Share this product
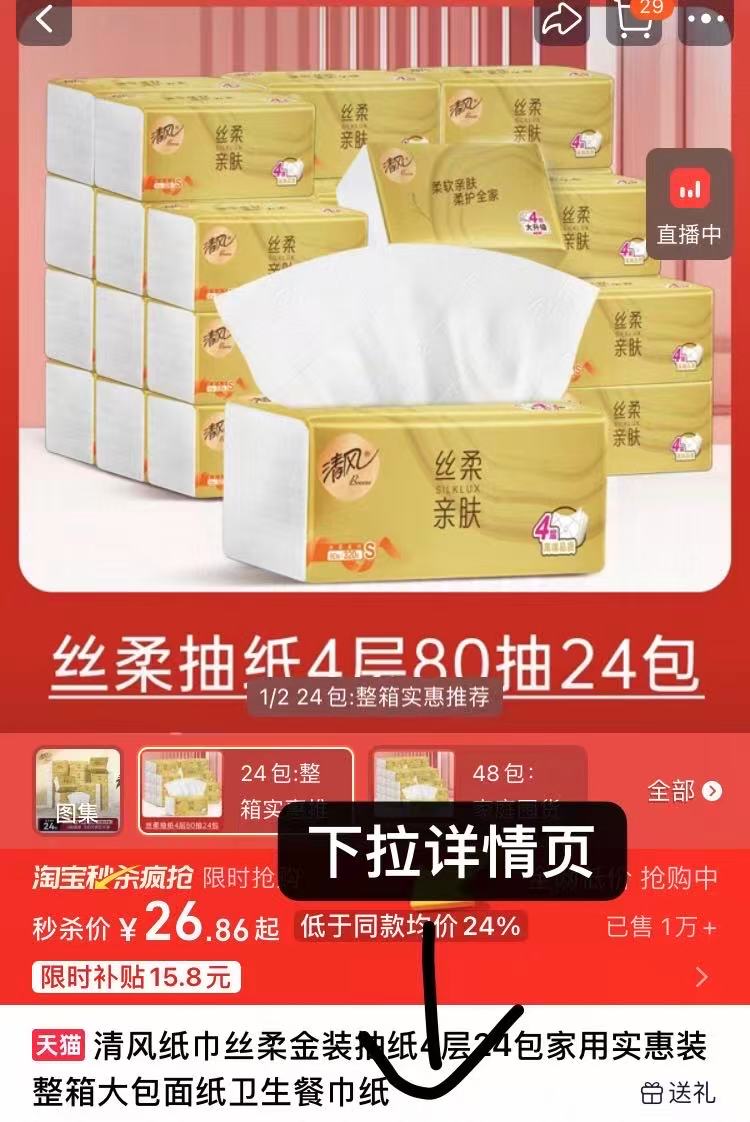The image size is (750, 1122). click(563, 20)
